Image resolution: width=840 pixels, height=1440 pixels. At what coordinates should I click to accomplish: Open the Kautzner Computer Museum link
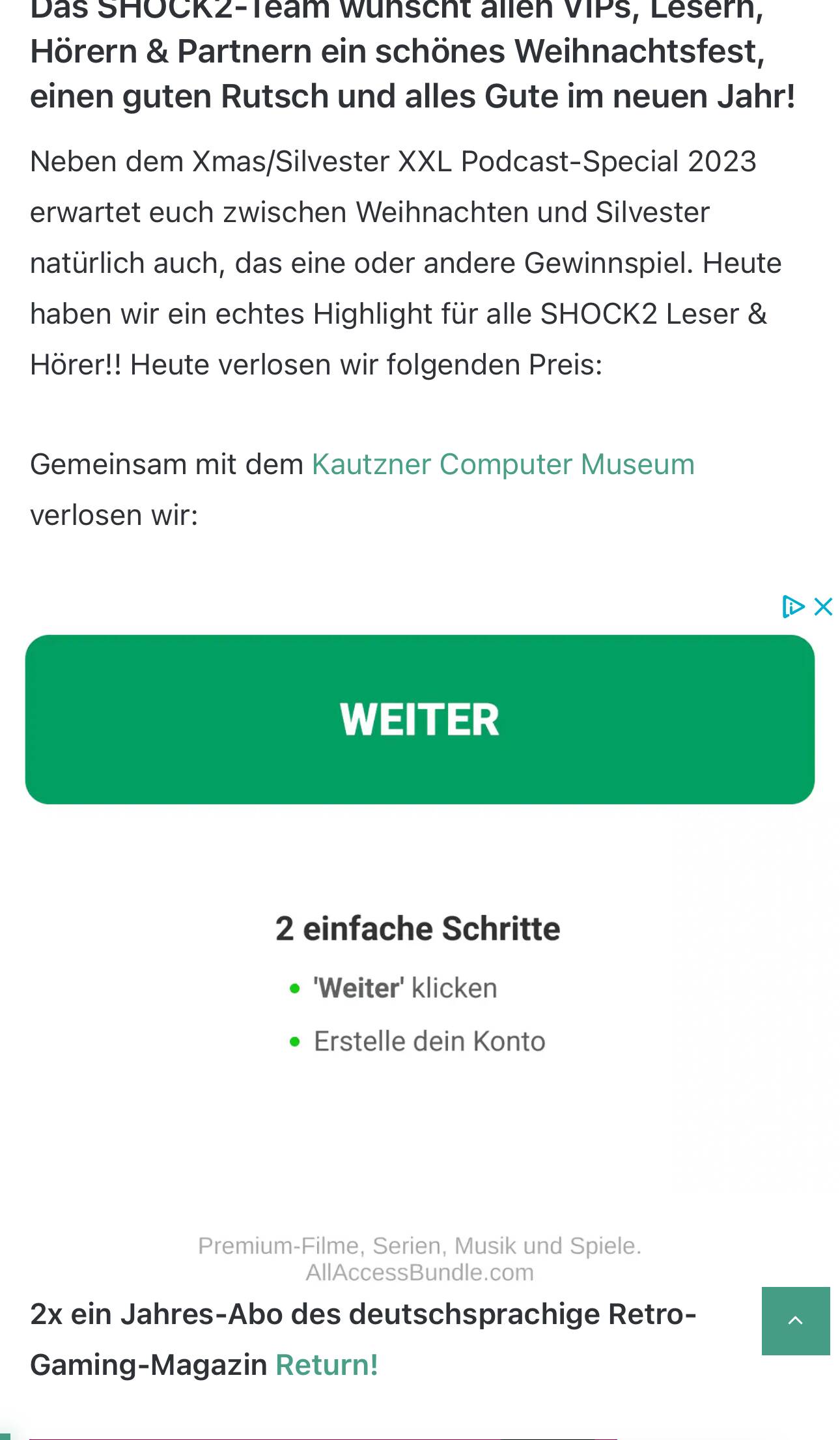click(503, 465)
